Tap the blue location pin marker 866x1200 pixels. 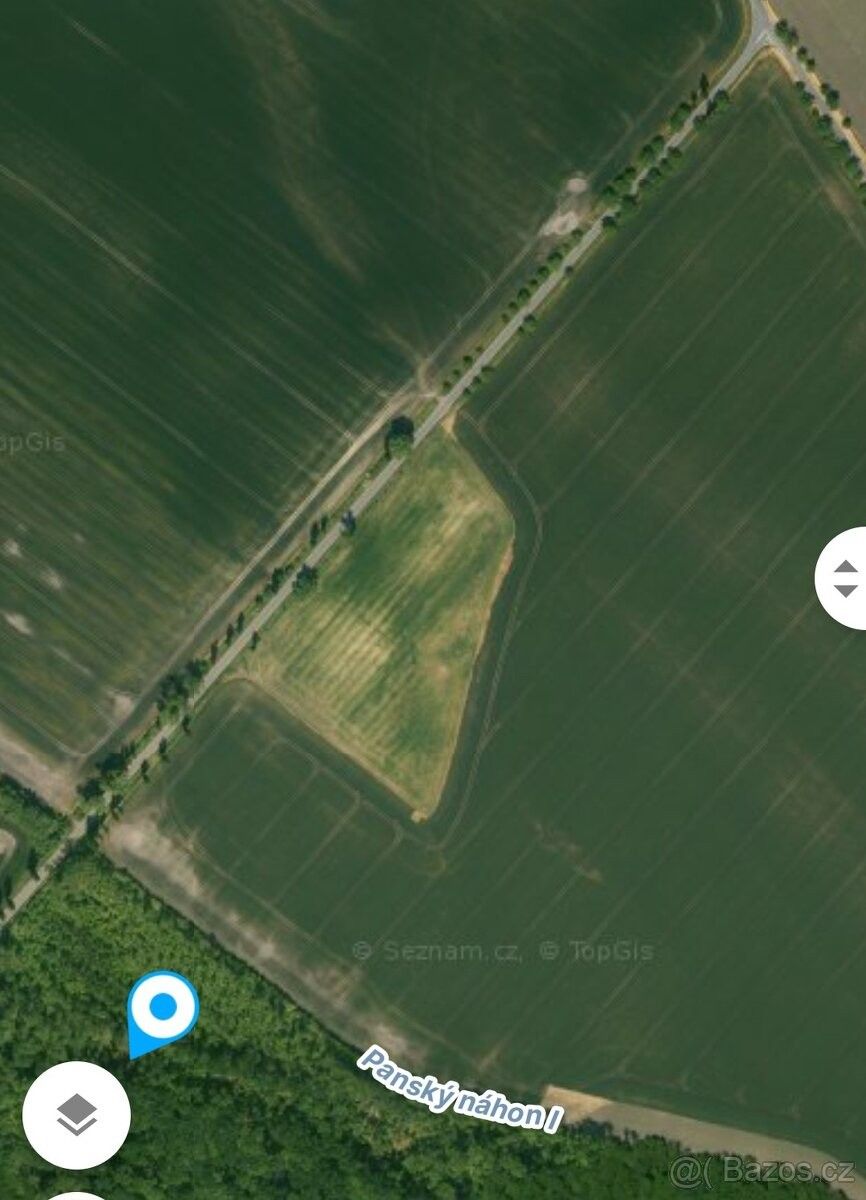pyautogui.click(x=162, y=1008)
